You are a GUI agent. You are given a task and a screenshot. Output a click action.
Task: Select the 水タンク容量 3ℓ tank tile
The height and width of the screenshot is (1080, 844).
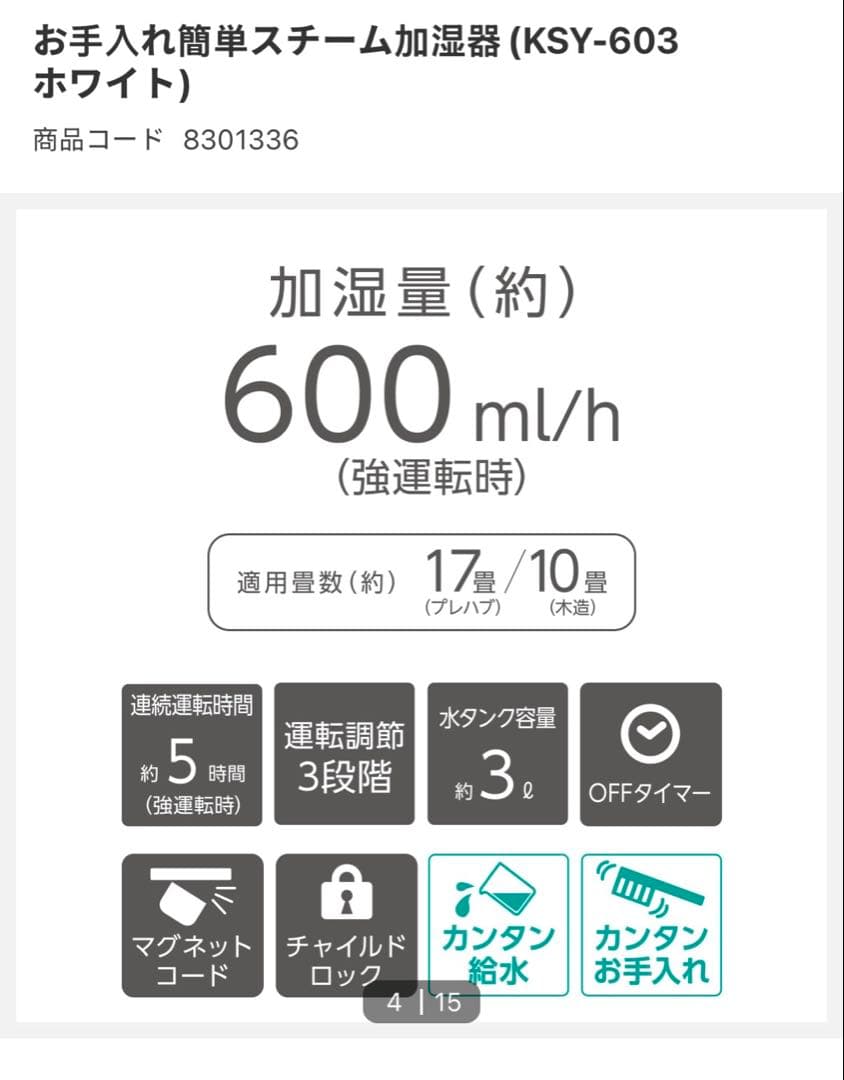click(499, 753)
